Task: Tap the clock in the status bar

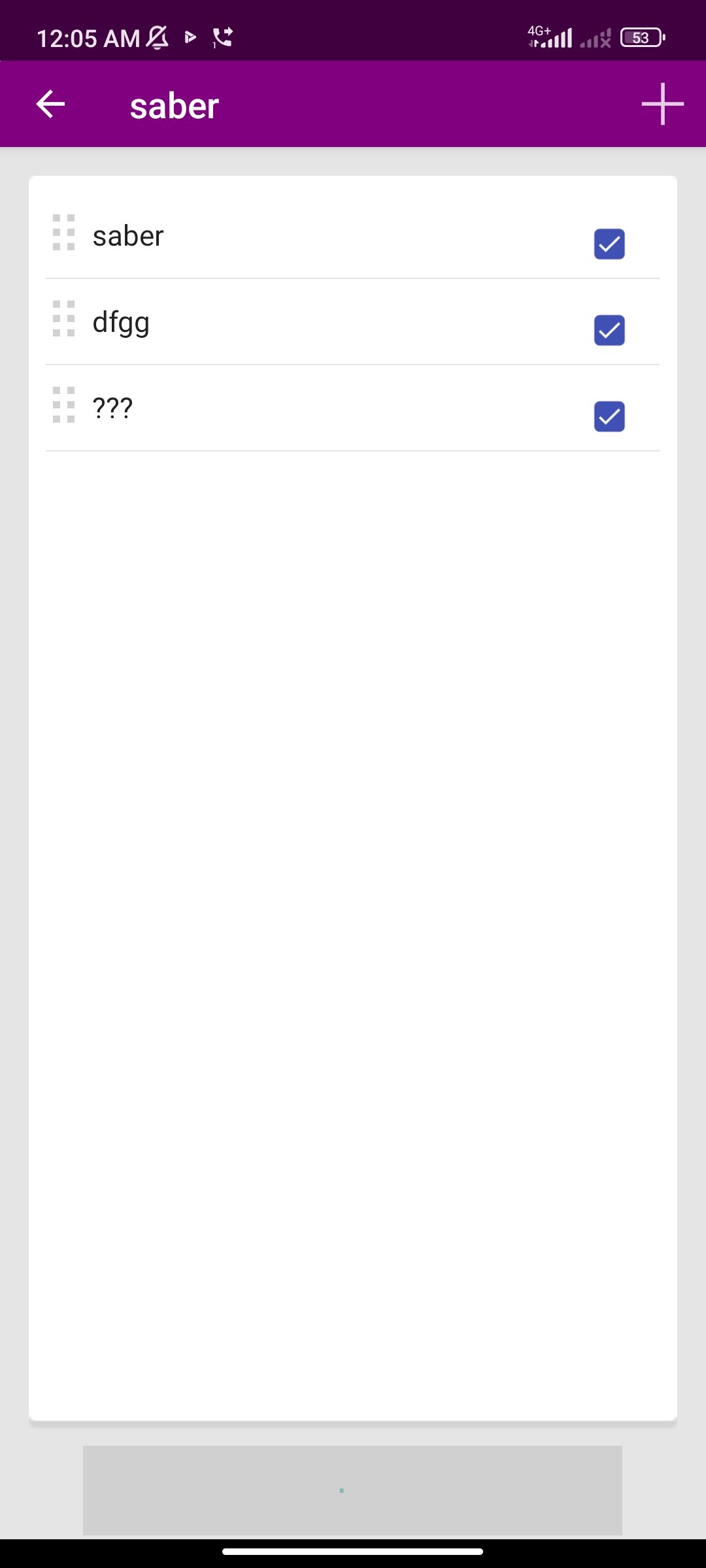Action: (x=88, y=37)
